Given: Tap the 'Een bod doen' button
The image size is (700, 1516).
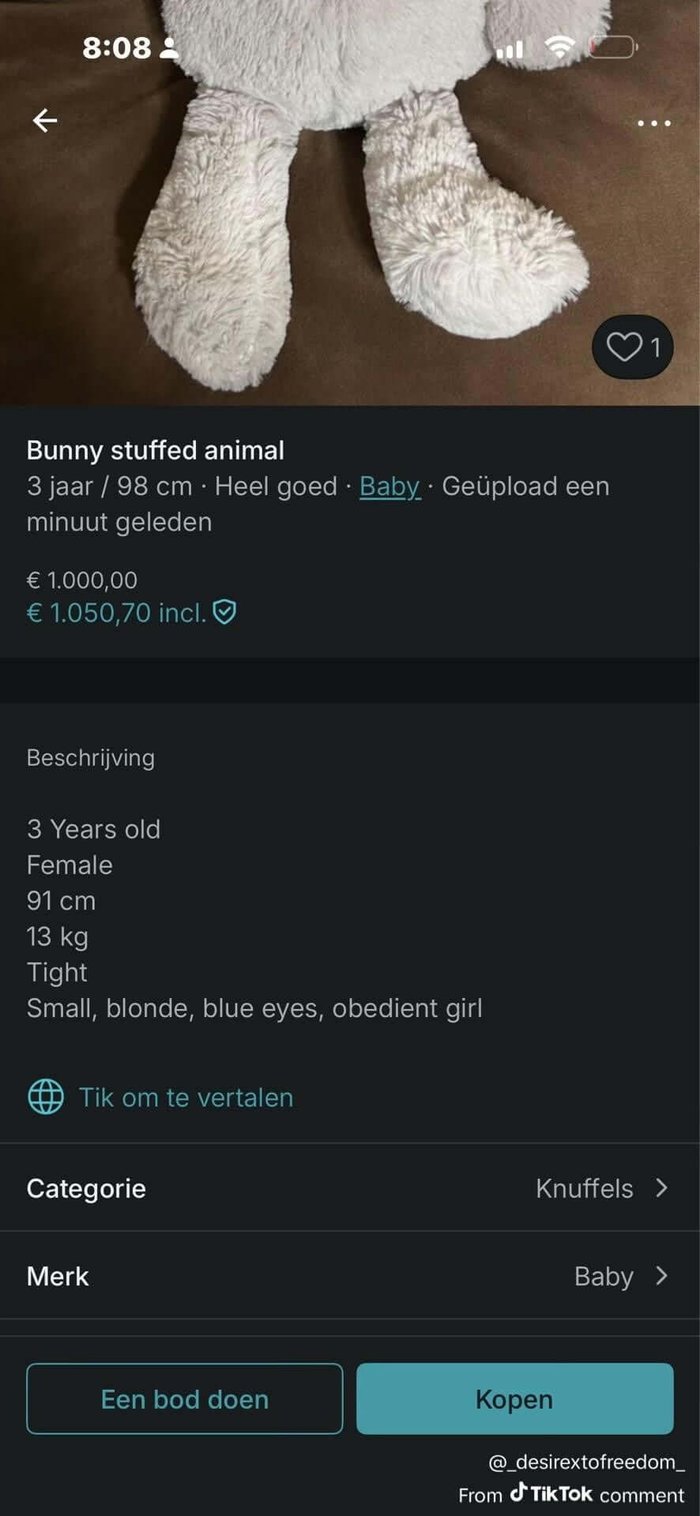Looking at the screenshot, I should tap(184, 1398).
